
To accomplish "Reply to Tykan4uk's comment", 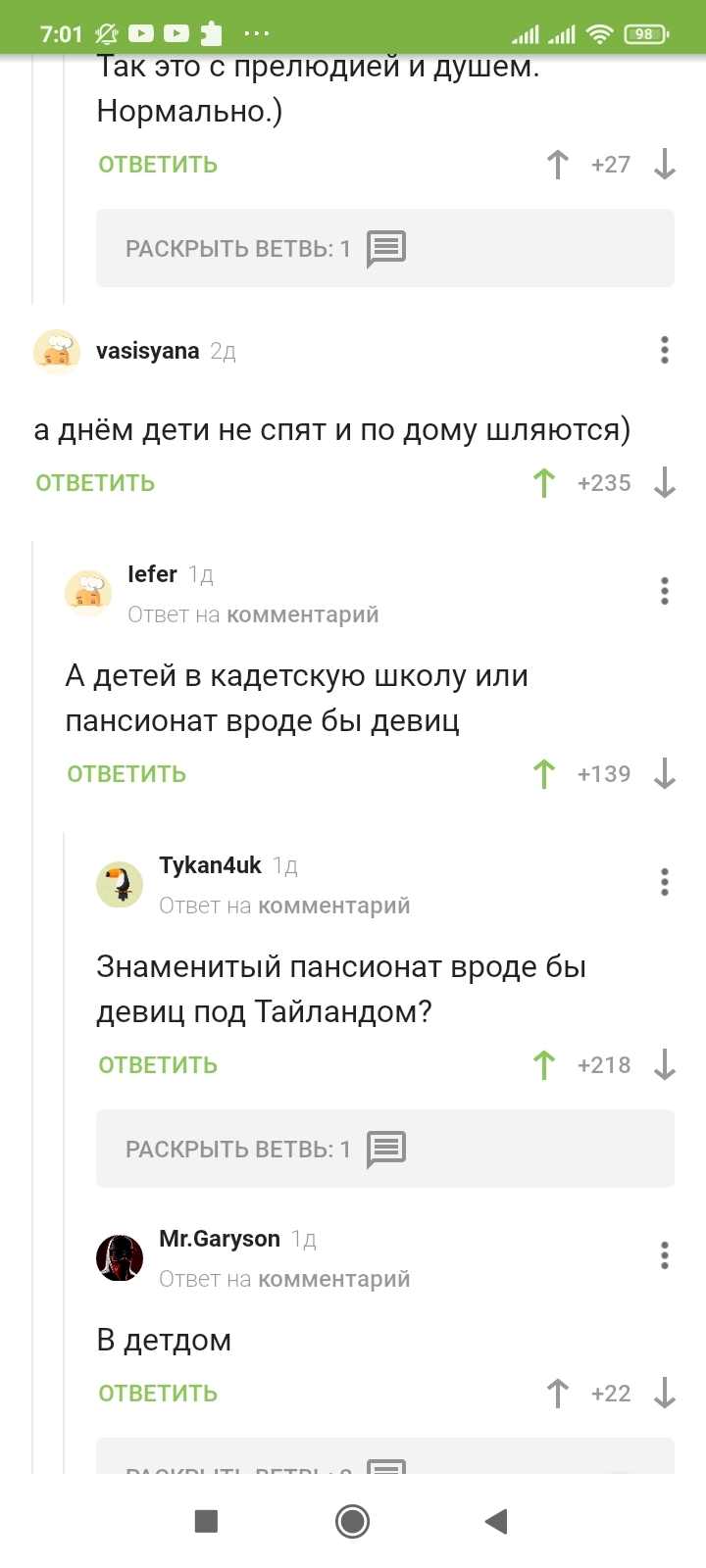I will click(x=158, y=1065).
